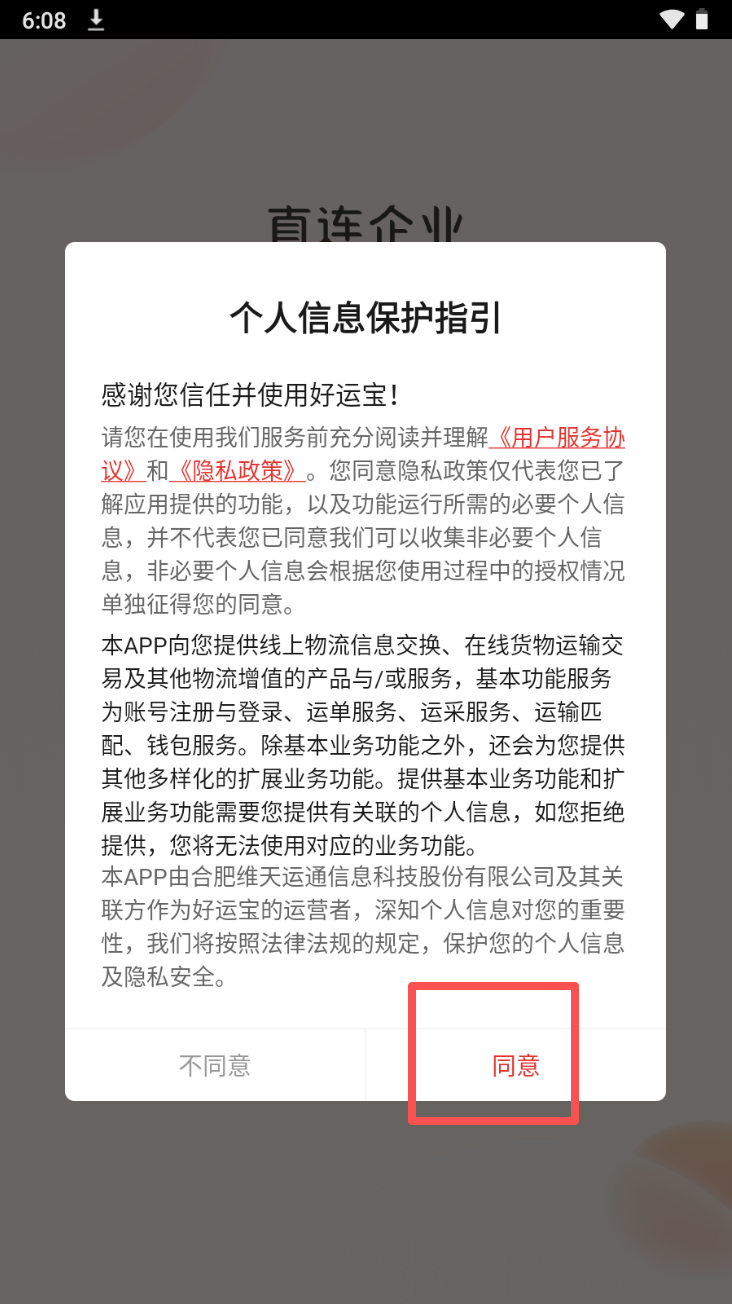Open the 《隐私政策》 link
732x1304 pixels.
[238, 470]
